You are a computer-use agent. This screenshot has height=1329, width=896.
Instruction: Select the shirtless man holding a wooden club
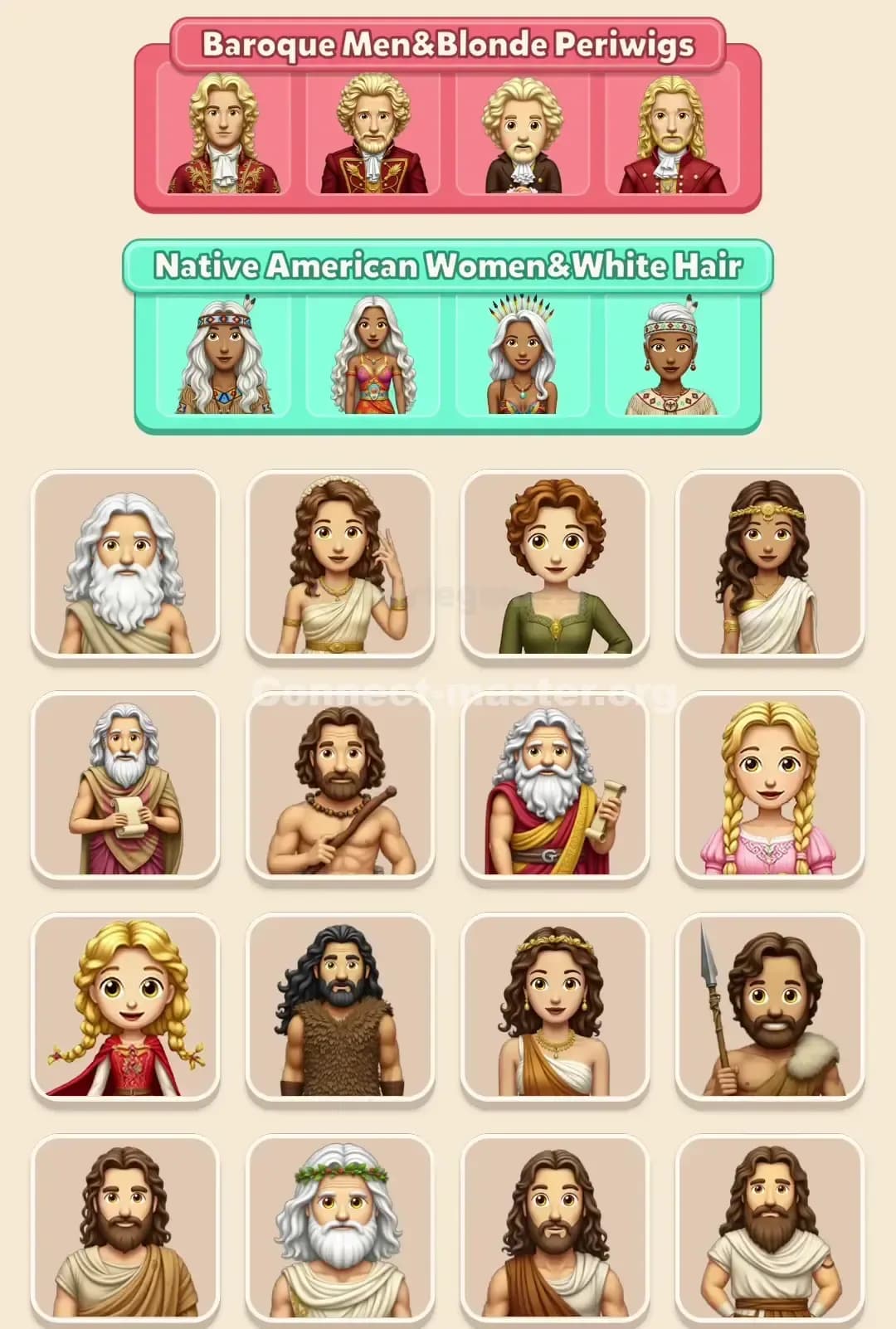[339, 786]
